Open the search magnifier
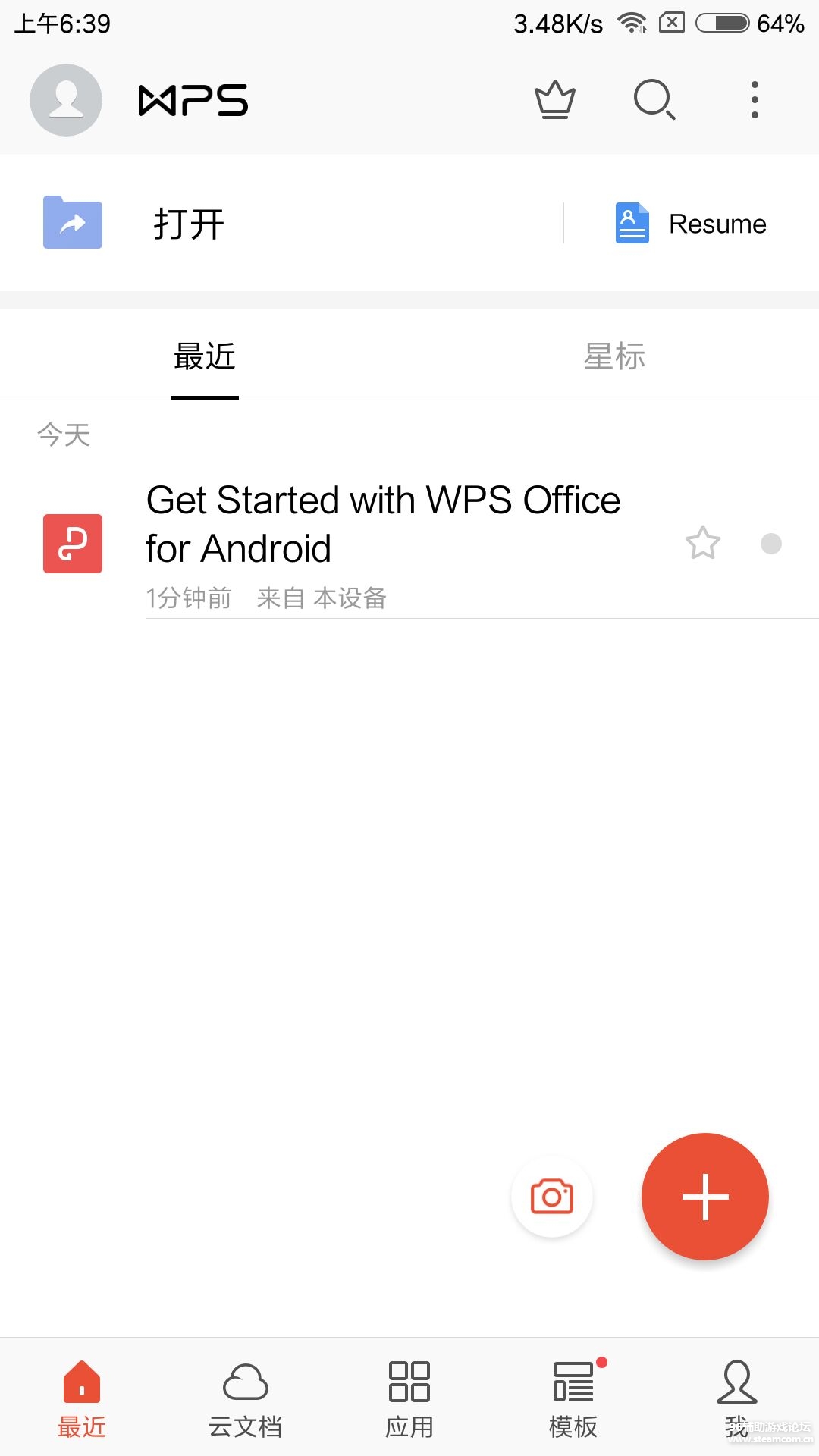This screenshot has width=819, height=1456. [654, 100]
